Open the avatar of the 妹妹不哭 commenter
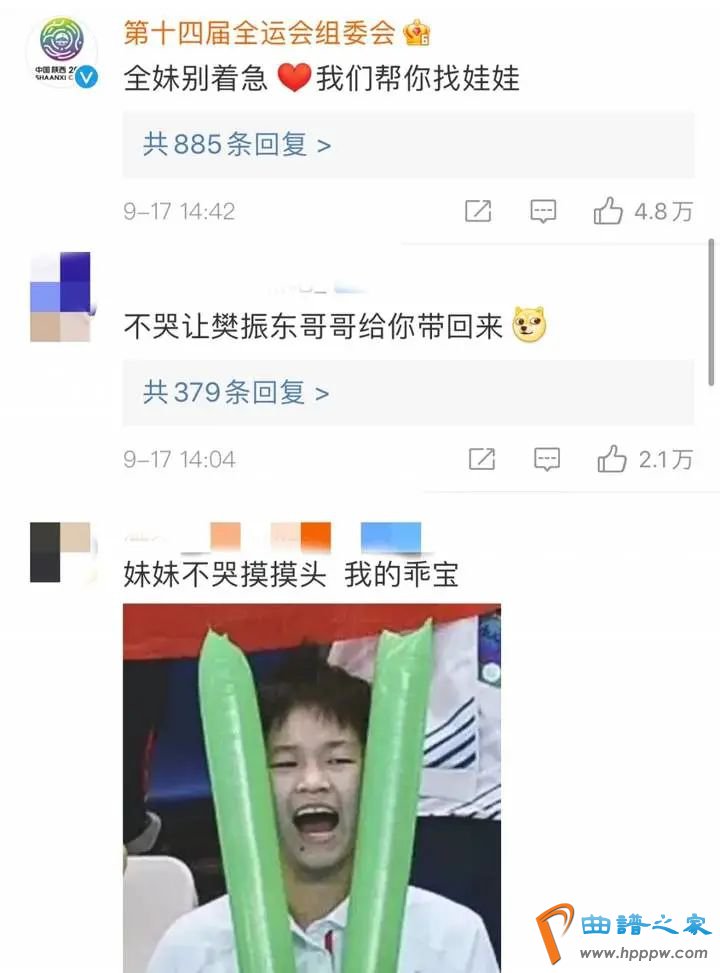720x973 pixels. pos(60,552)
